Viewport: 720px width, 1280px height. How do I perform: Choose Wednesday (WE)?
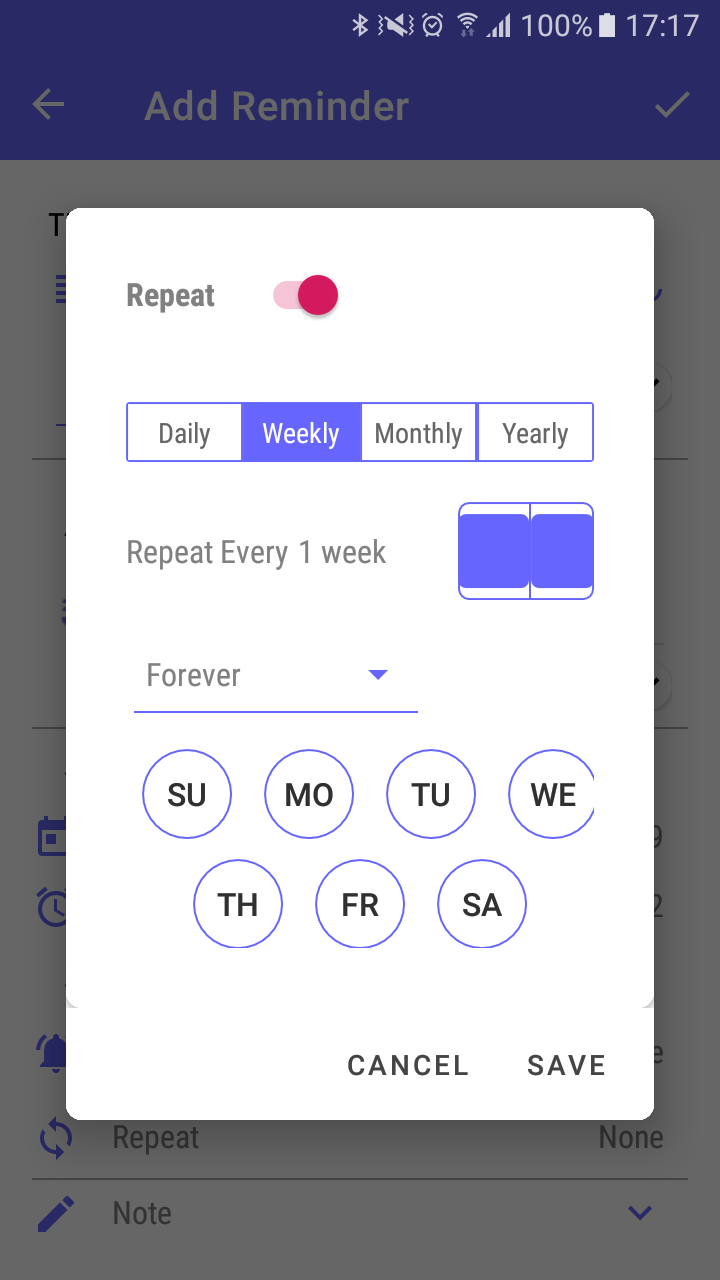click(x=552, y=795)
